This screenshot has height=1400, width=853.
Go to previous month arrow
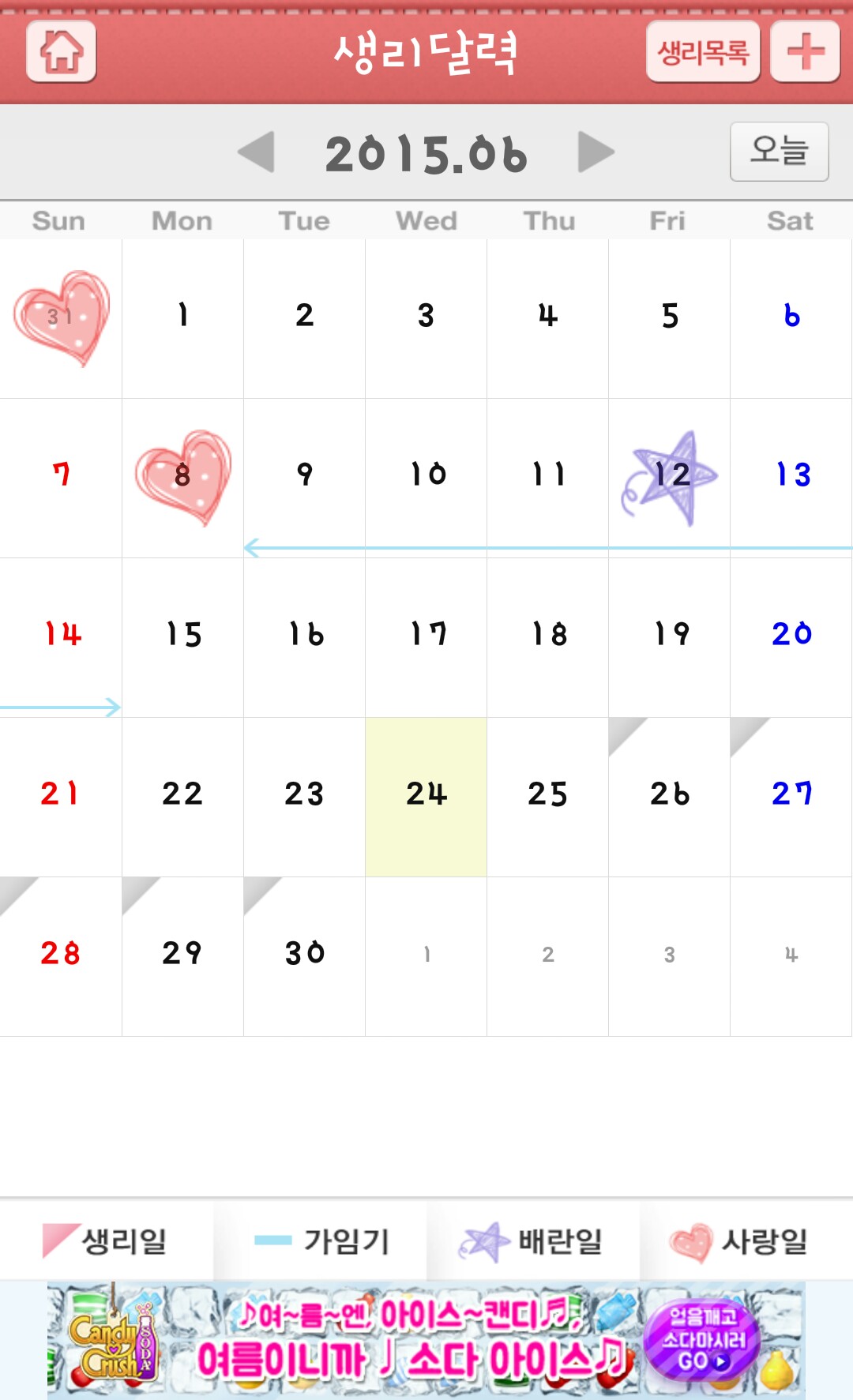point(257,152)
